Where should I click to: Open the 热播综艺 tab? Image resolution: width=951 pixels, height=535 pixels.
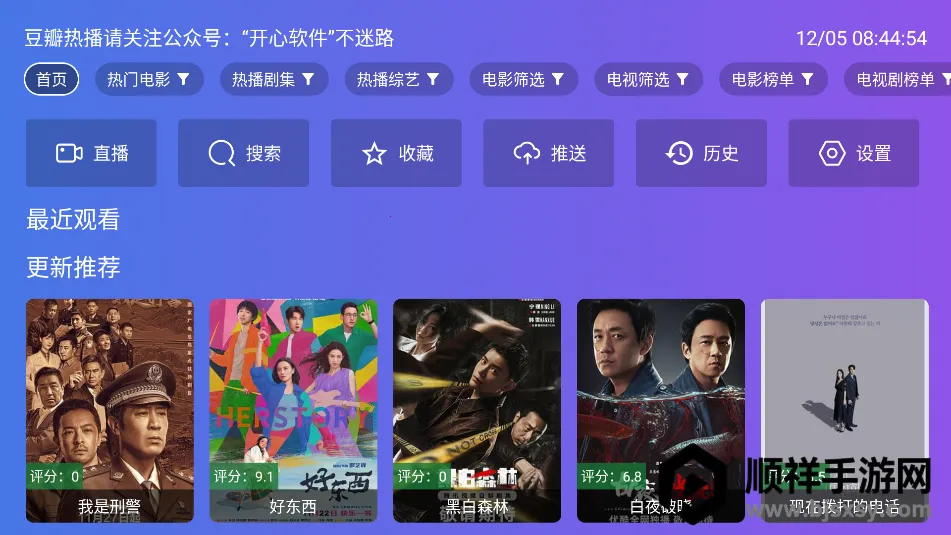pyautogui.click(x=398, y=80)
